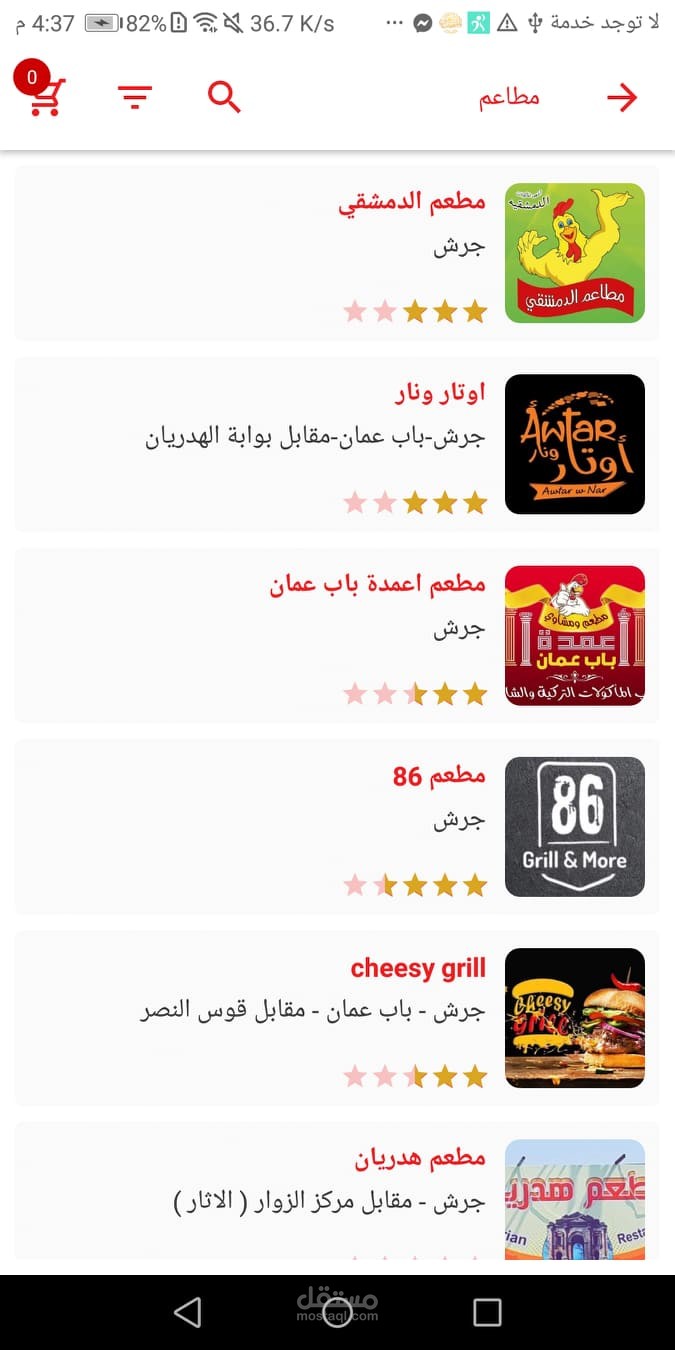The width and height of the screenshot is (675, 1350).
Task: Open اوتار ونار restaurant card
Action: [337, 444]
